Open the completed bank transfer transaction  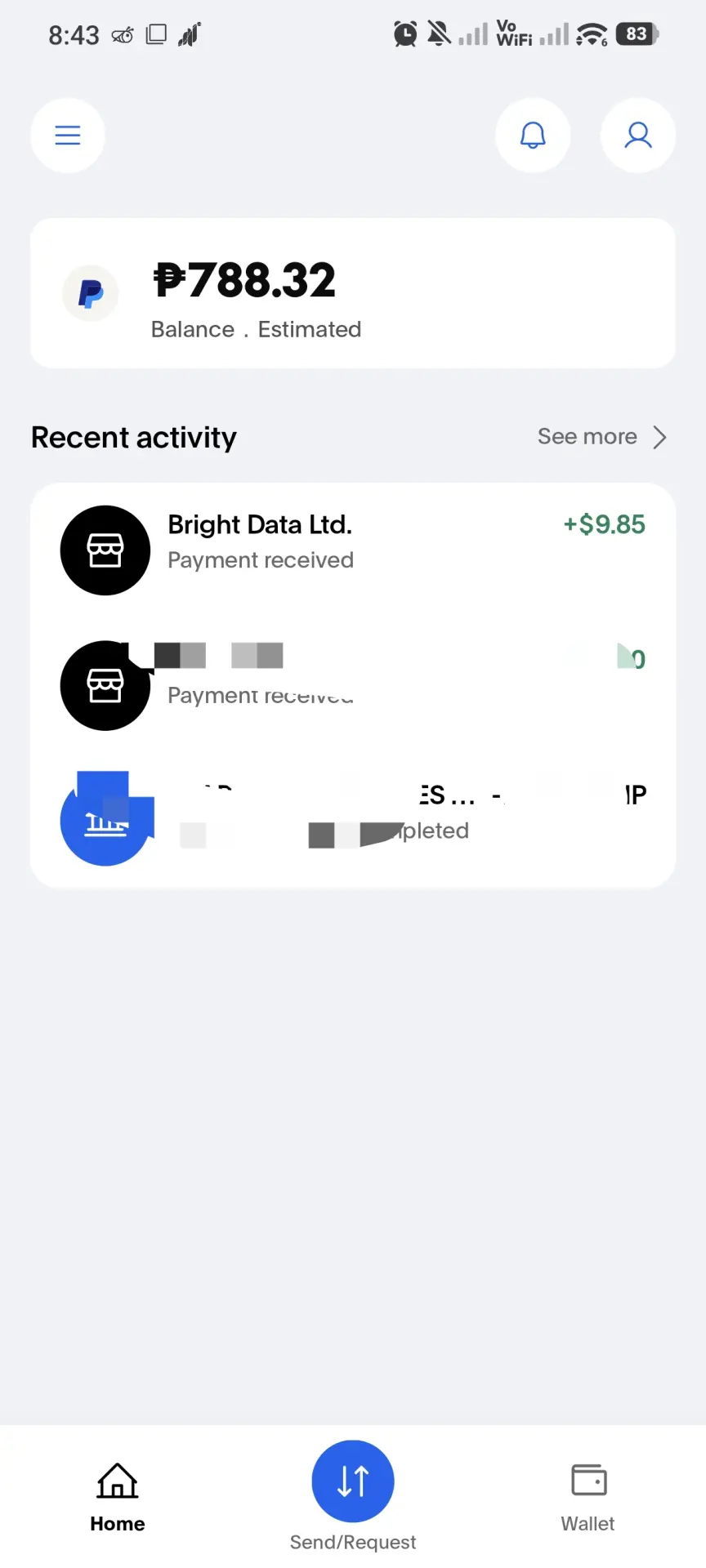(x=353, y=820)
